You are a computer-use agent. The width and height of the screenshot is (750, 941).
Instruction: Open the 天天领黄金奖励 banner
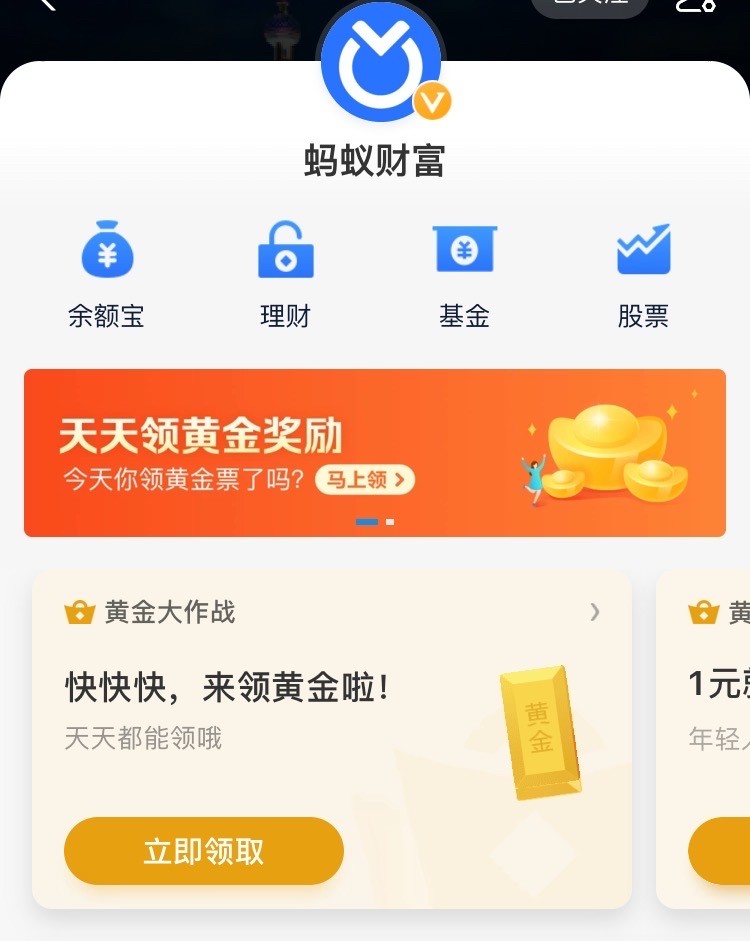click(x=374, y=452)
